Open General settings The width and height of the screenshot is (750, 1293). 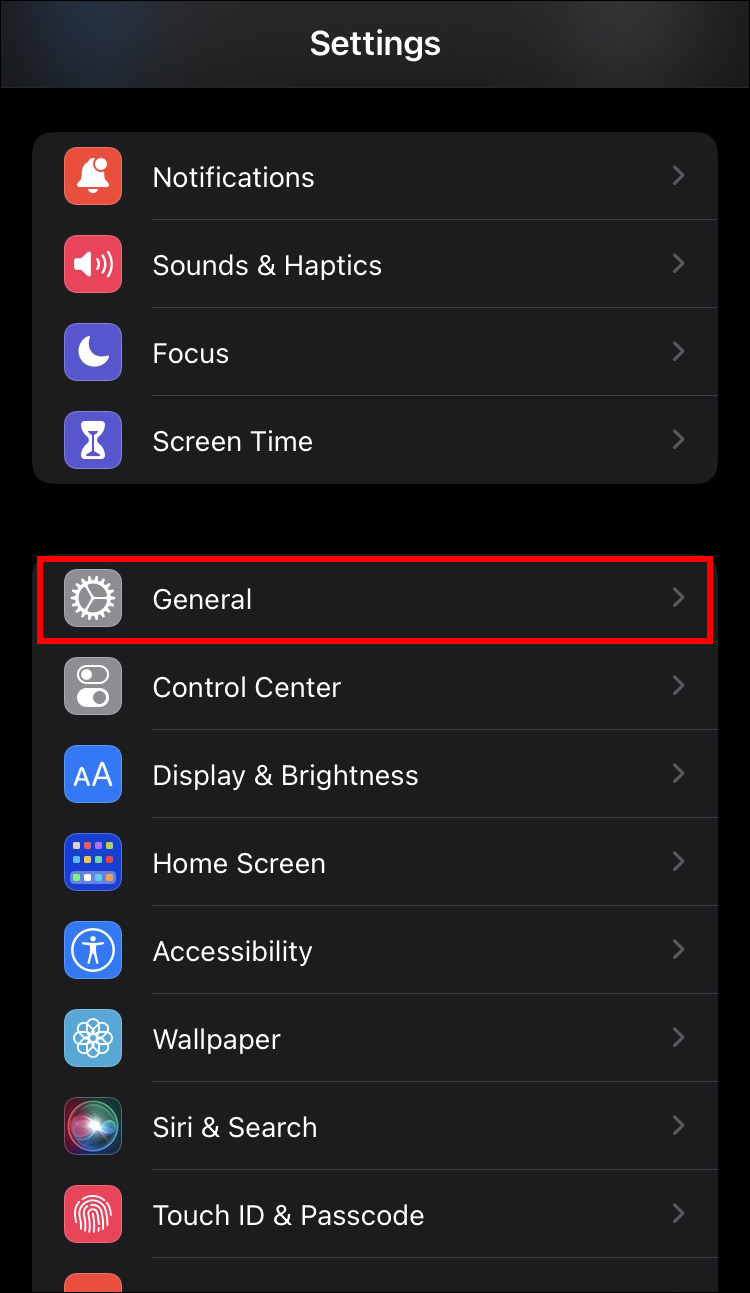click(x=375, y=599)
